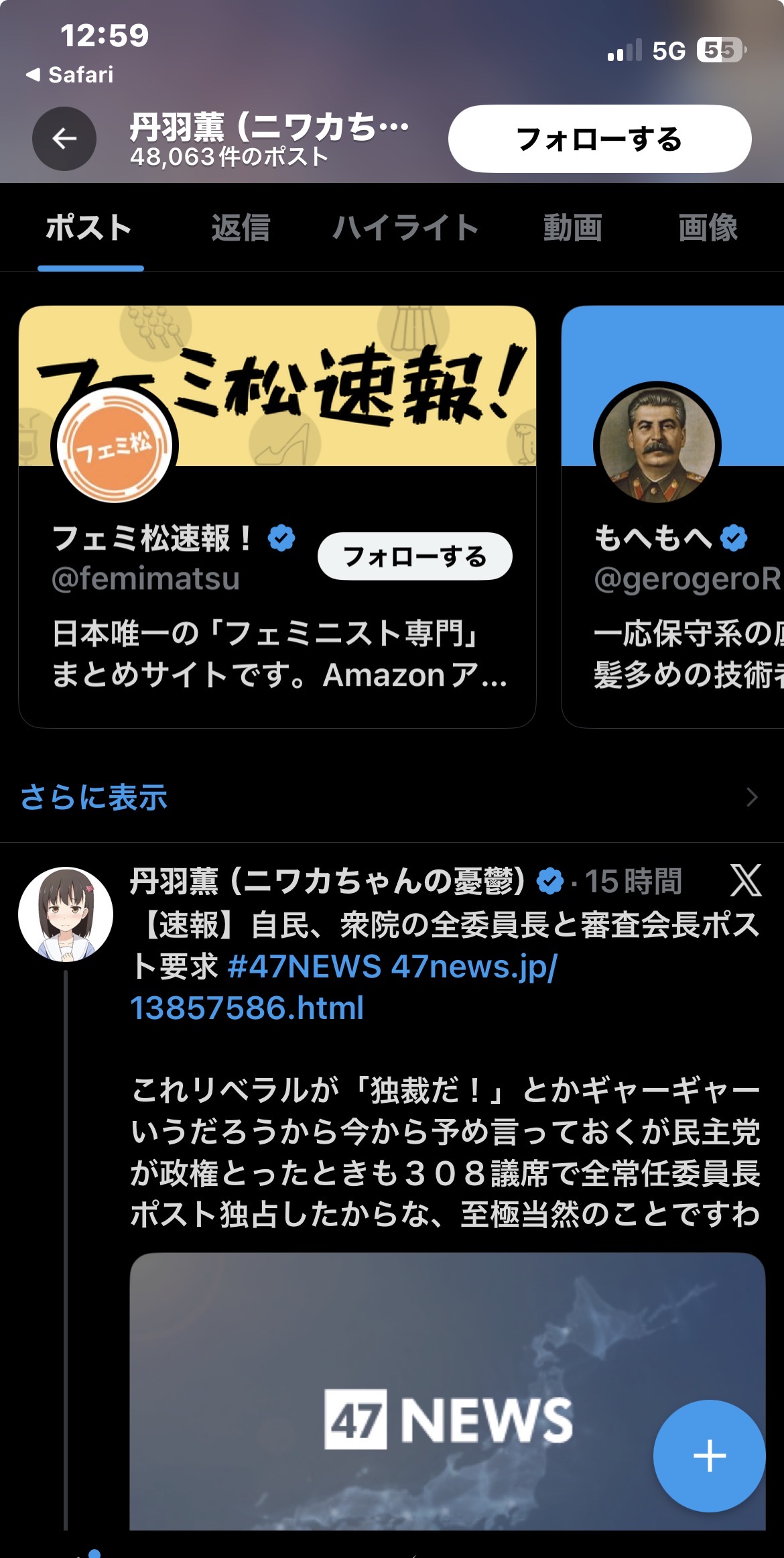
Task: Tap さらに表示 to show more suggestions
Action: [94, 797]
